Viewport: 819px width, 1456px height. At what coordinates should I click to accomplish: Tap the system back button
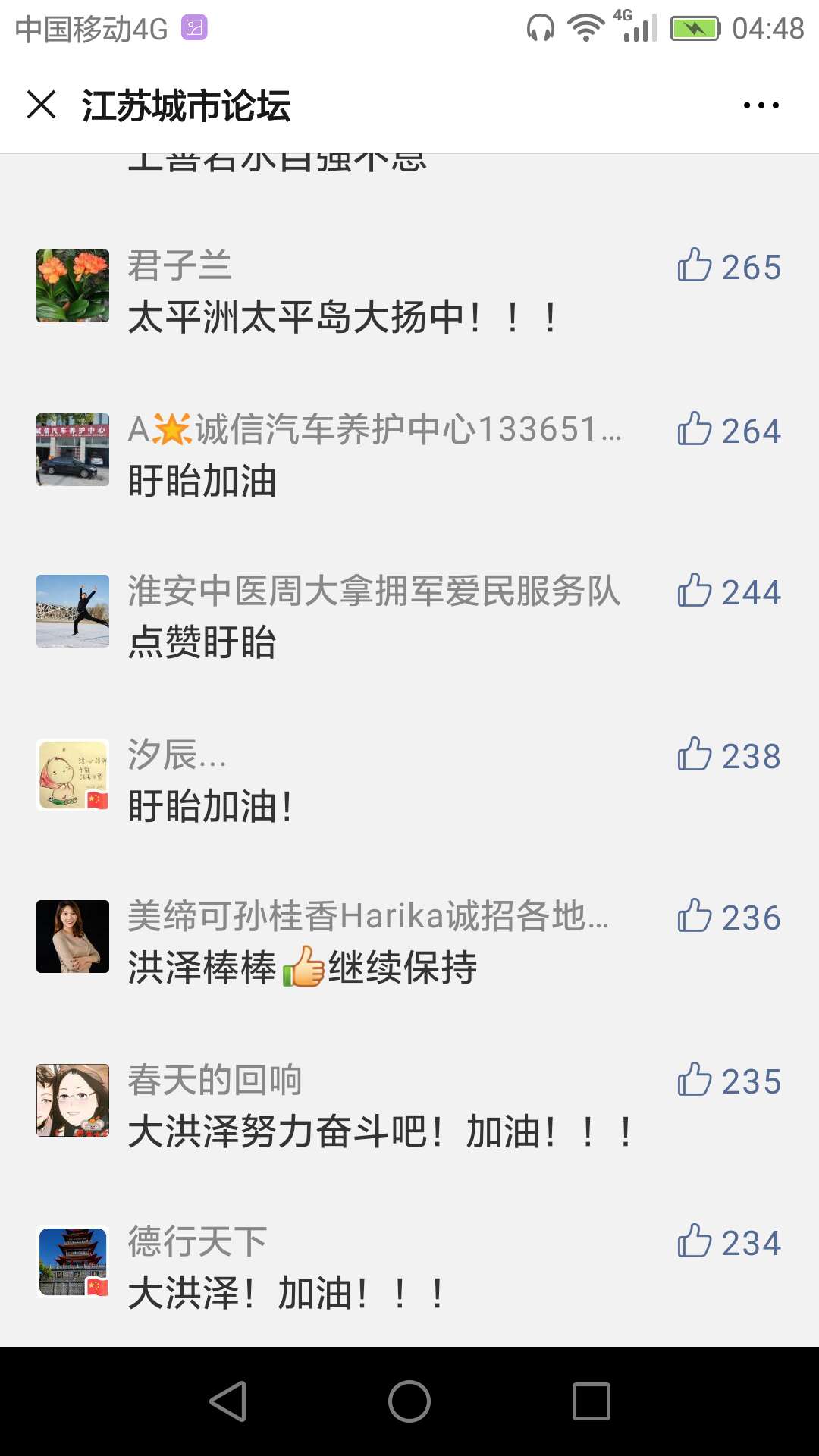227,1401
